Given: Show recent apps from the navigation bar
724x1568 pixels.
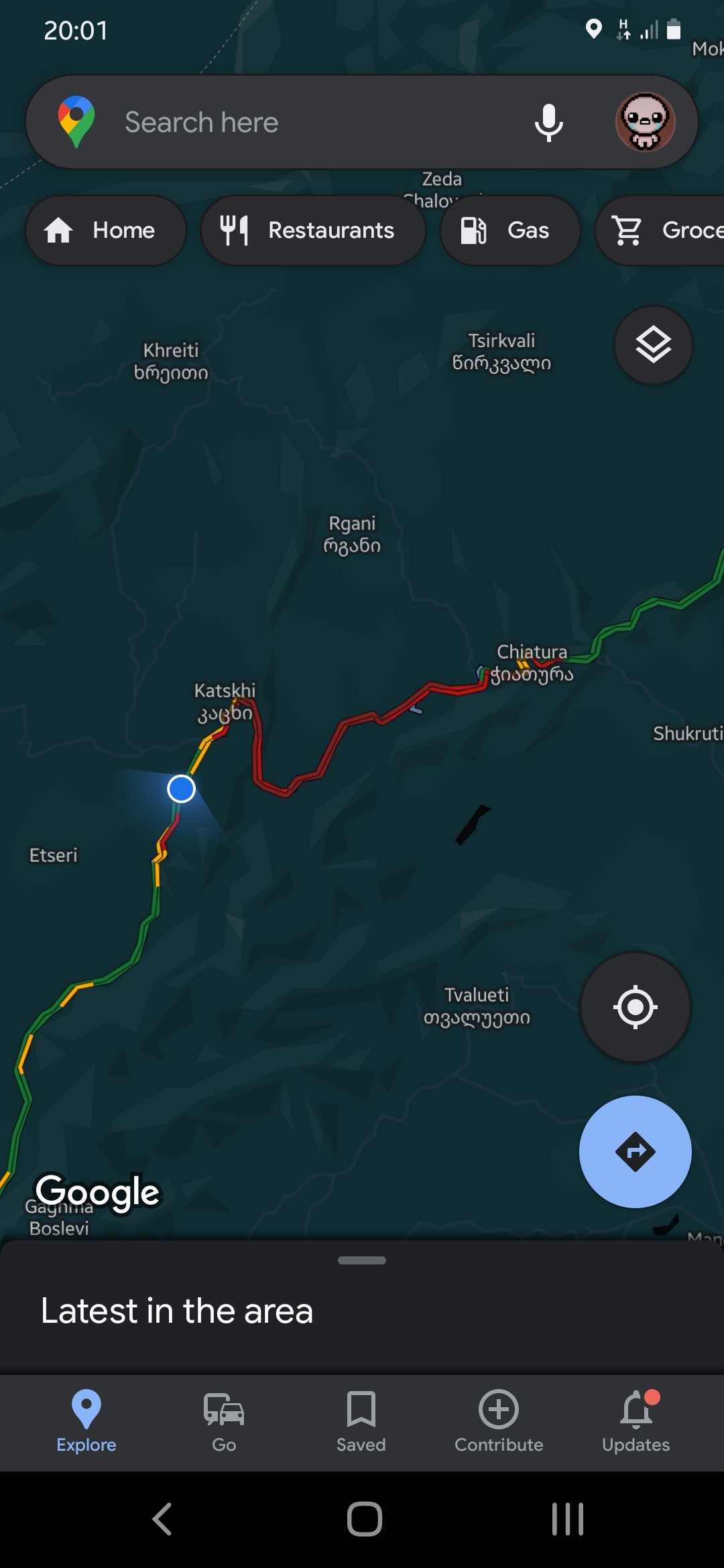Looking at the screenshot, I should point(567,1519).
